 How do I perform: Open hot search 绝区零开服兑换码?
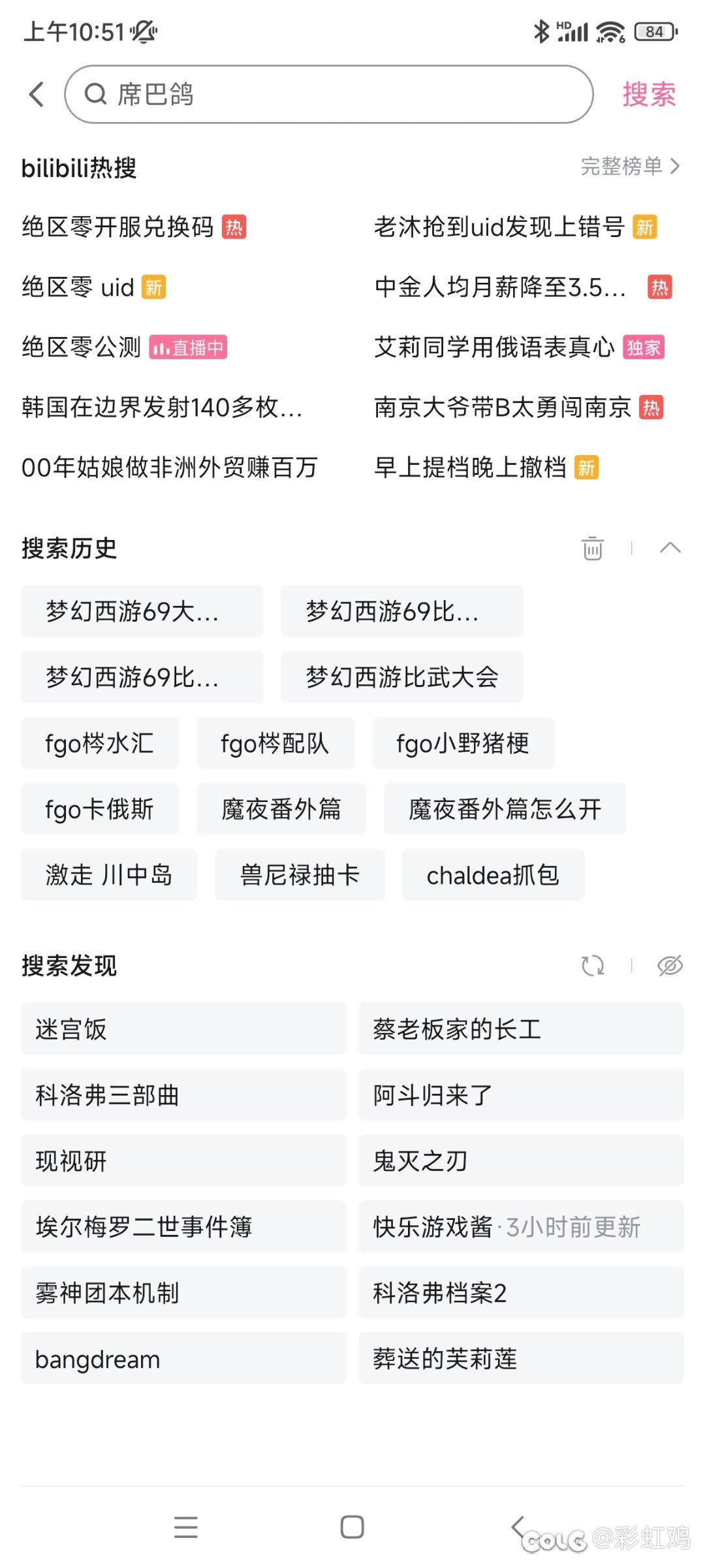(x=119, y=227)
